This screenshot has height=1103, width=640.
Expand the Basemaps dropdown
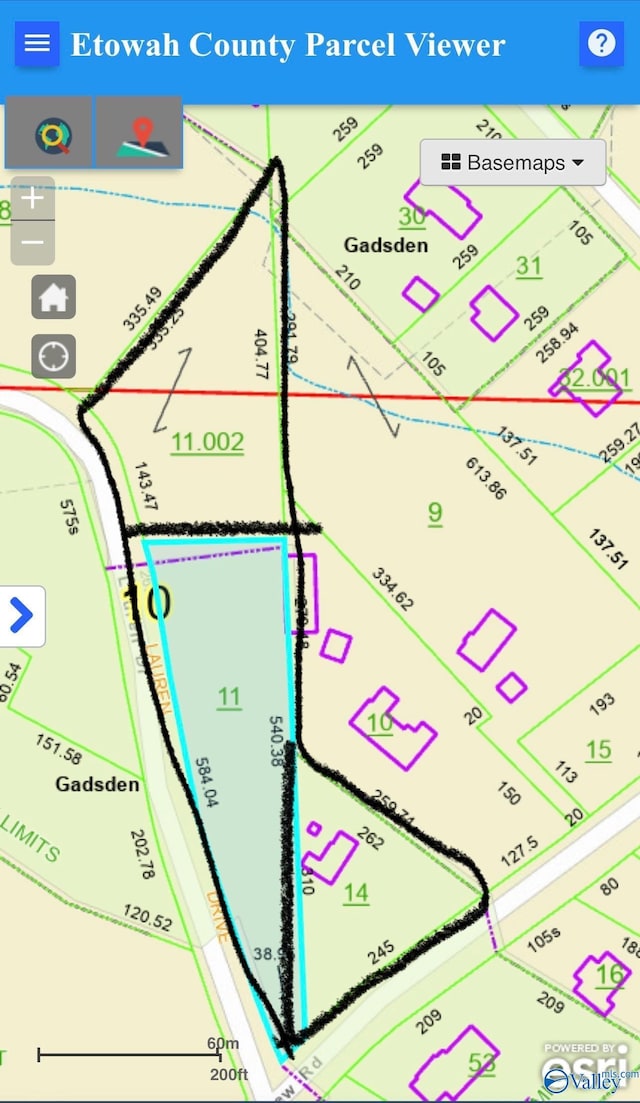(513, 163)
